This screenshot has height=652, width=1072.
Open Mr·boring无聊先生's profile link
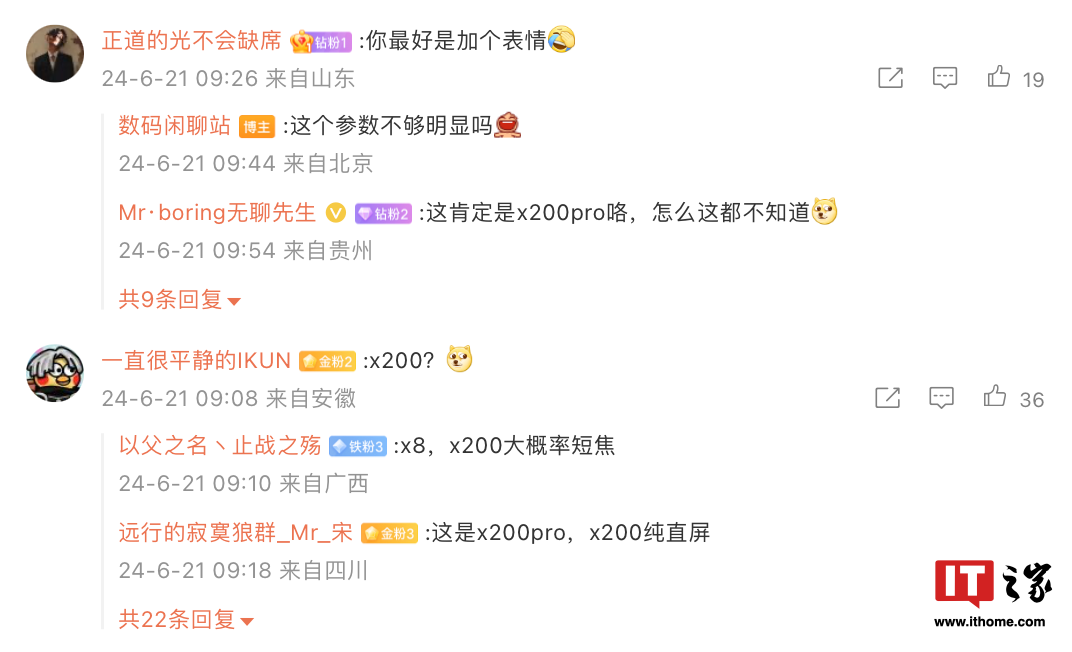click(217, 213)
